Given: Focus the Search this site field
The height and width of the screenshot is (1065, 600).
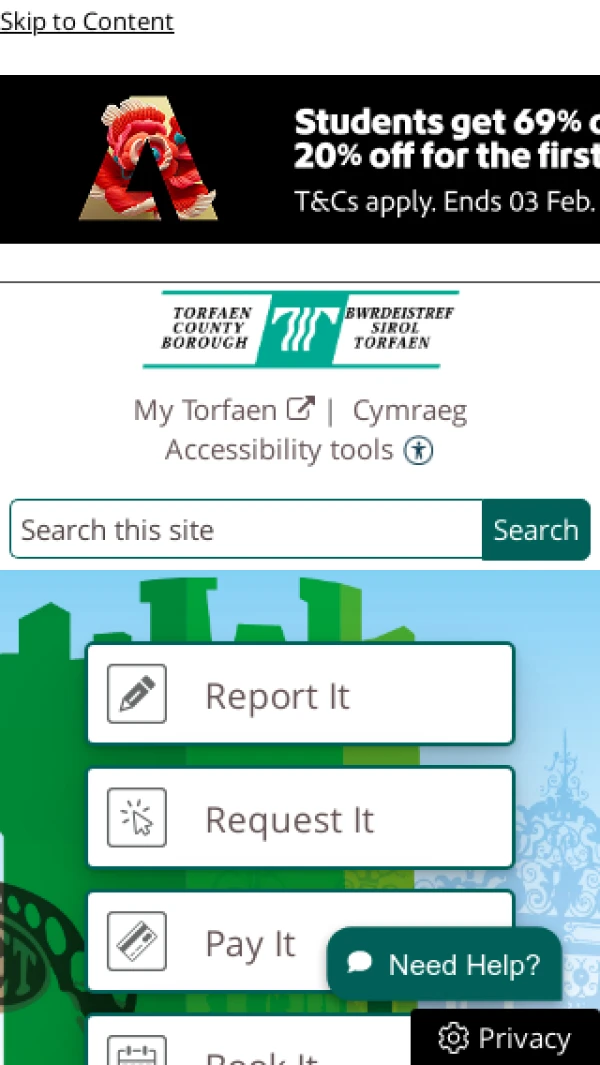Looking at the screenshot, I should click(x=246, y=529).
